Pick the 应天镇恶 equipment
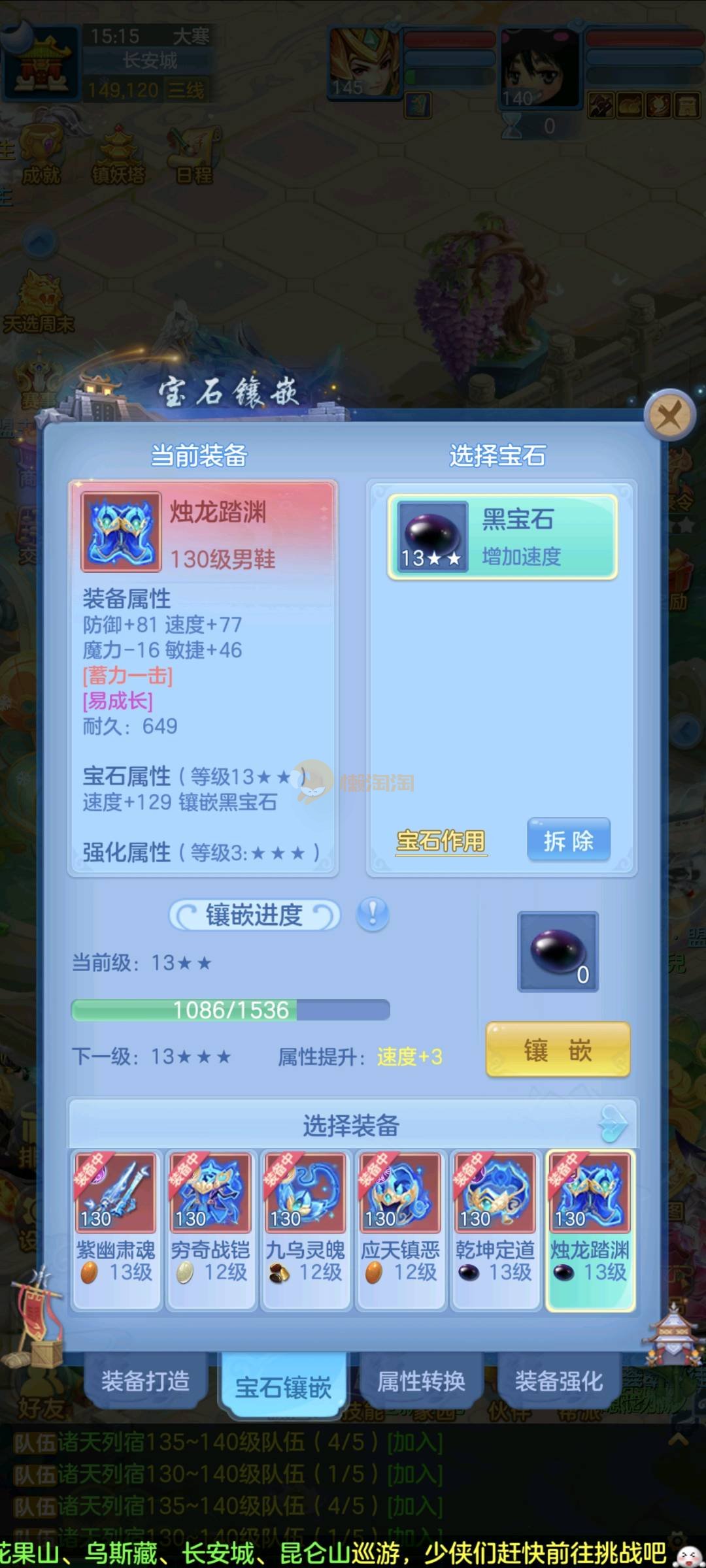 pyautogui.click(x=400, y=1229)
